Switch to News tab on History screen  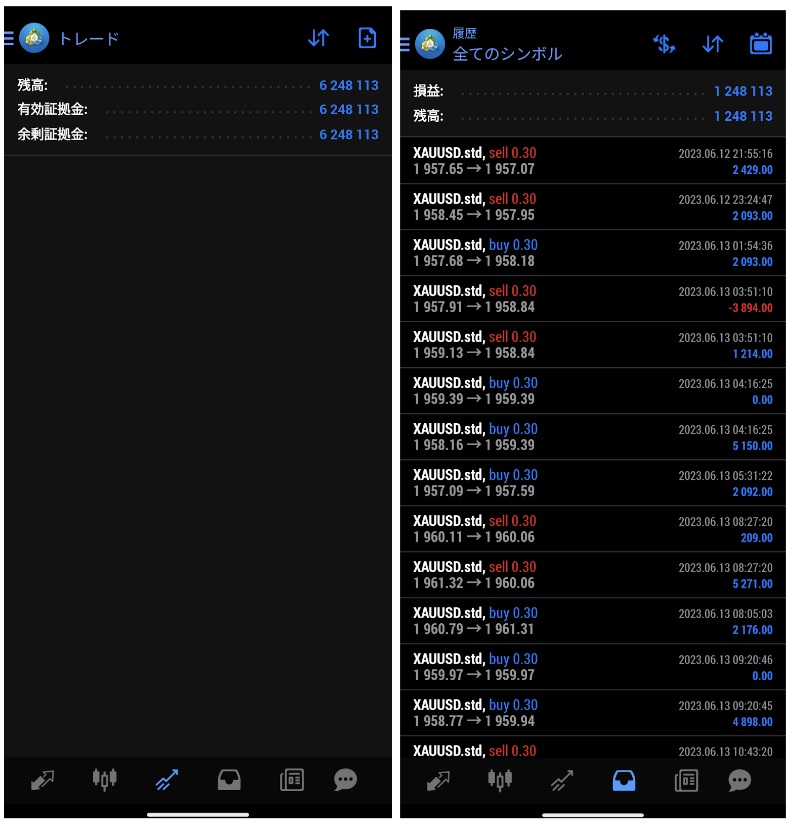click(x=686, y=780)
